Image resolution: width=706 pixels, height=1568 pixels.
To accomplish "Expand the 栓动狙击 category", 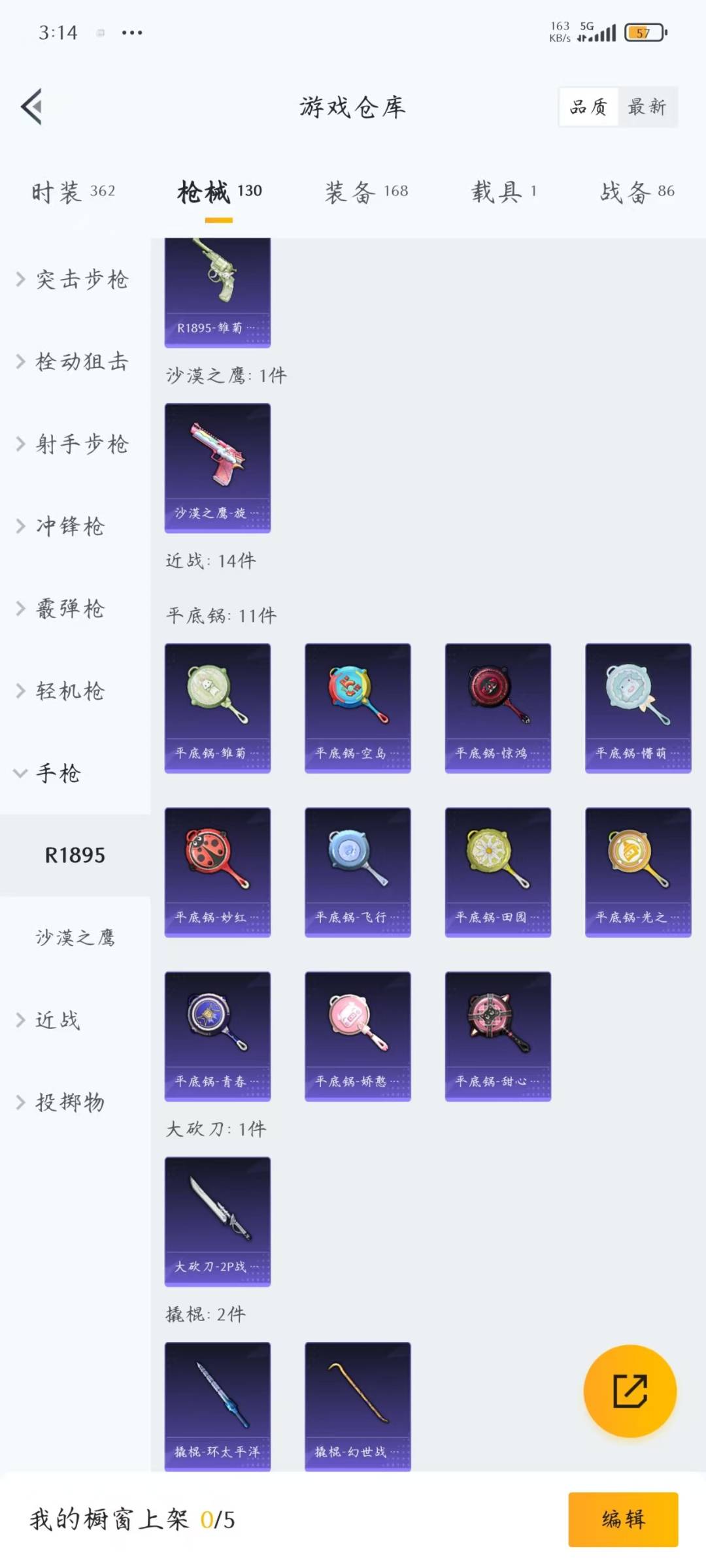I will 73,362.
